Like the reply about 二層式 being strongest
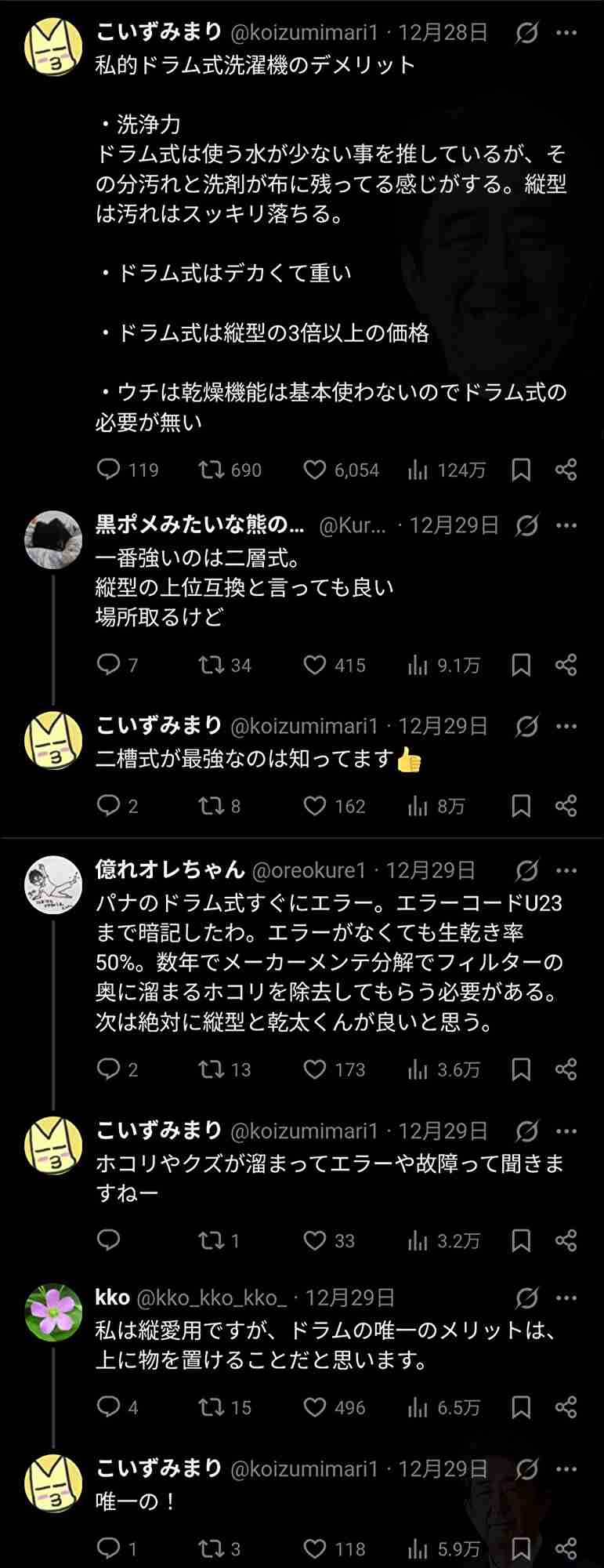Viewport: 604px width, 1568px height. coord(315,666)
